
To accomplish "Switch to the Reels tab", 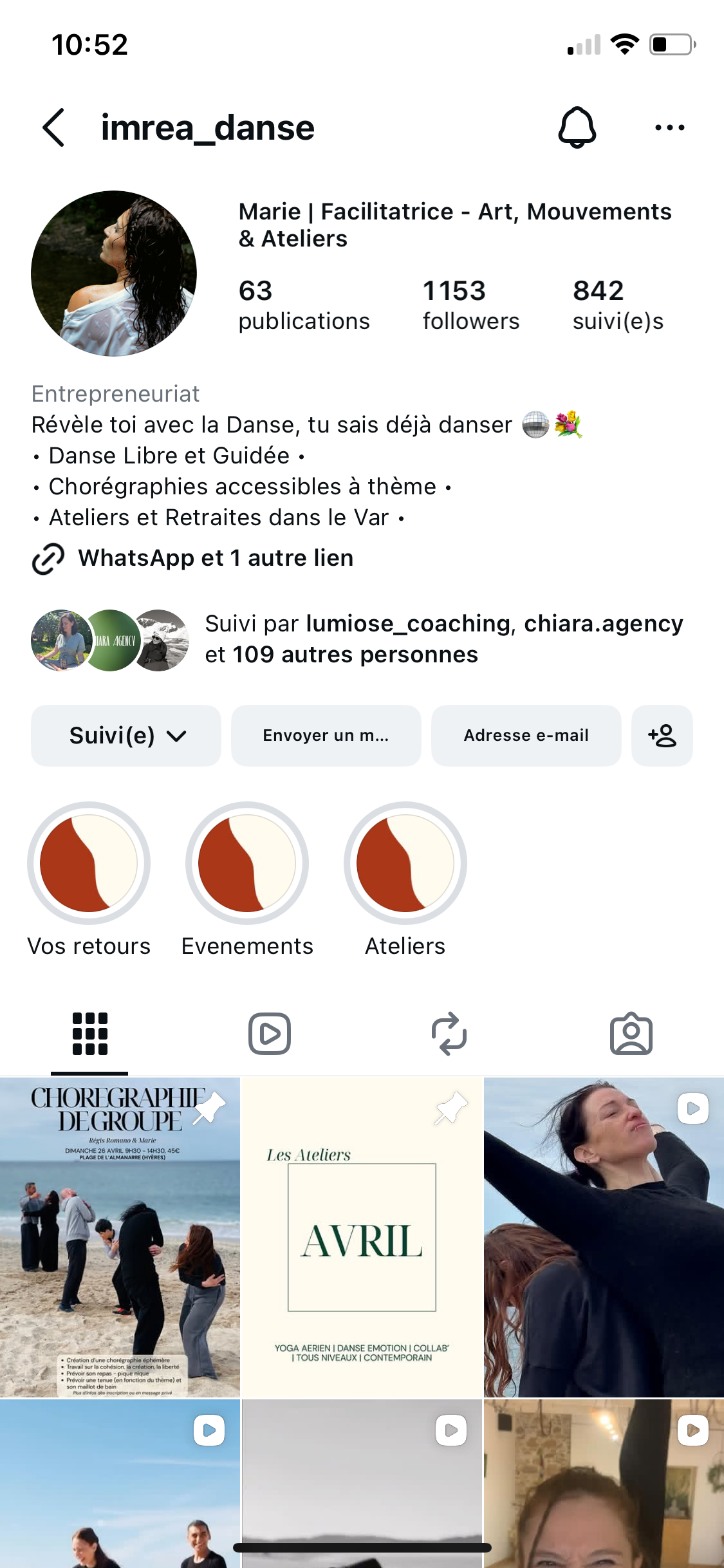I will (270, 1034).
